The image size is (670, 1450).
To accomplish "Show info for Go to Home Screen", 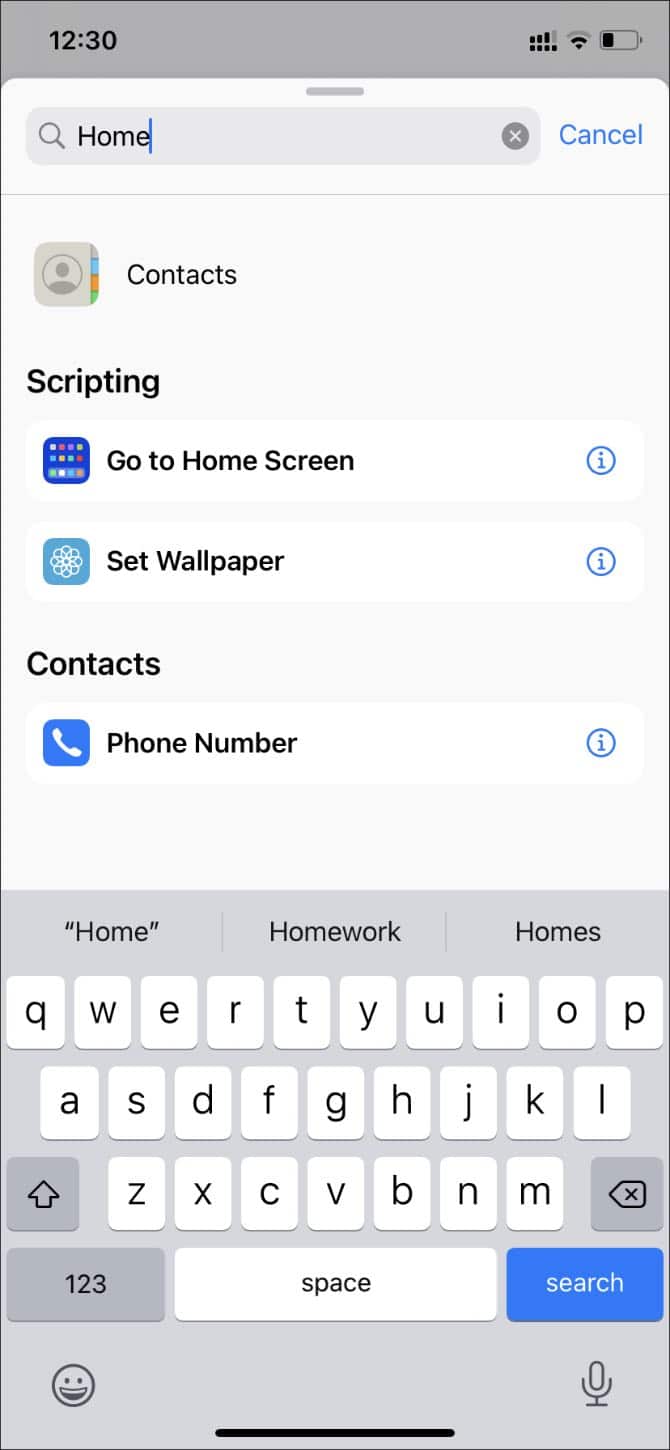I will tap(600, 461).
